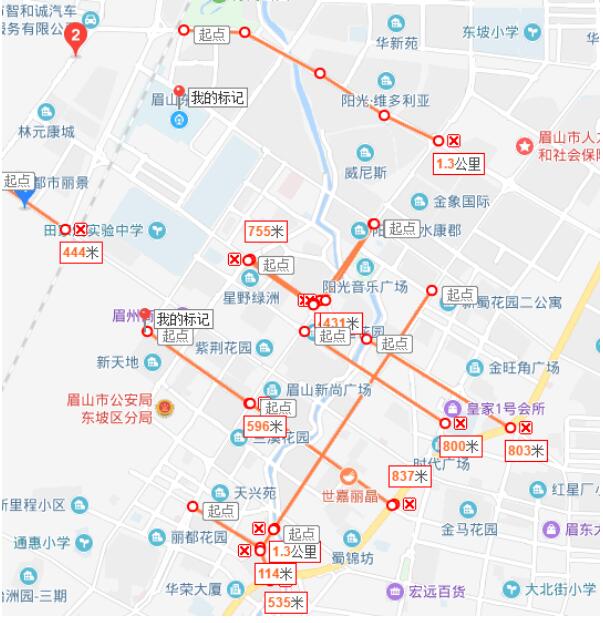This screenshot has width=603, height=623.
Task: Remove the 803米 measurement line
Action: point(525,428)
